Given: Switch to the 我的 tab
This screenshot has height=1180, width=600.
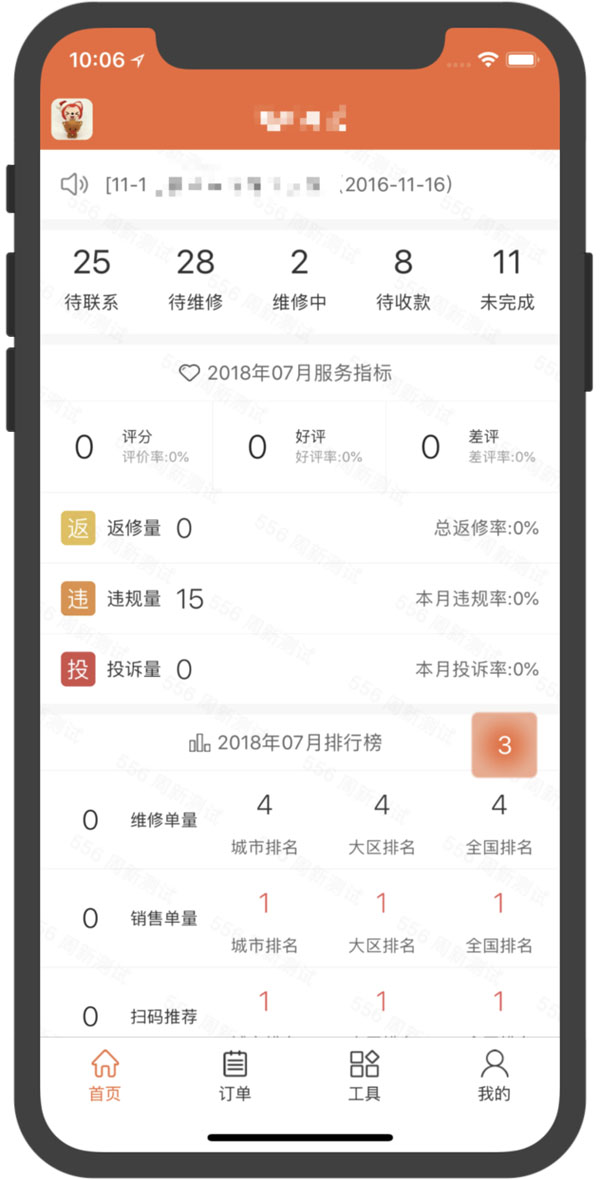Looking at the screenshot, I should [x=494, y=1075].
